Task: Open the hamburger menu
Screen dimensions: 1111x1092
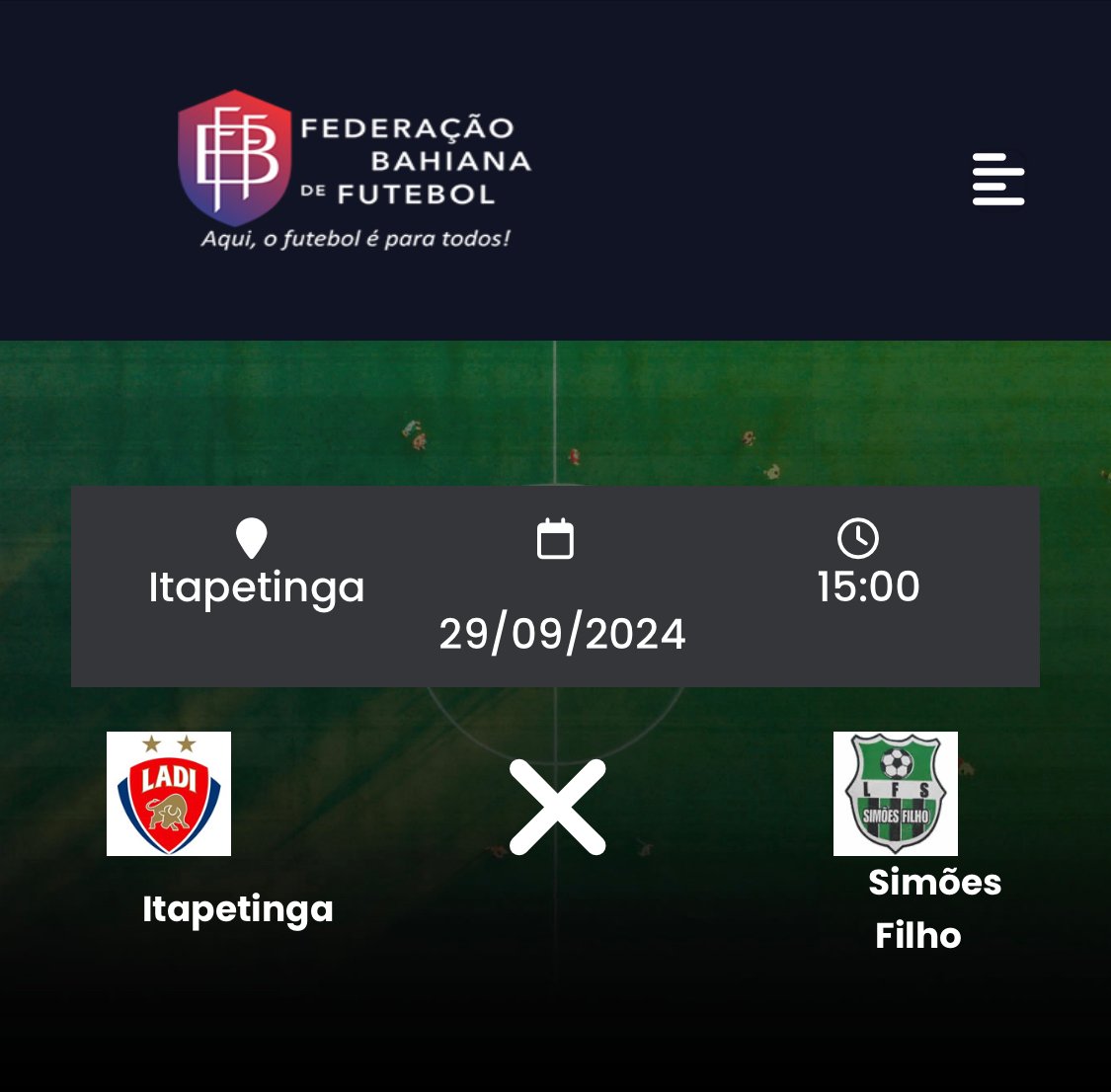Action: pos(997,179)
